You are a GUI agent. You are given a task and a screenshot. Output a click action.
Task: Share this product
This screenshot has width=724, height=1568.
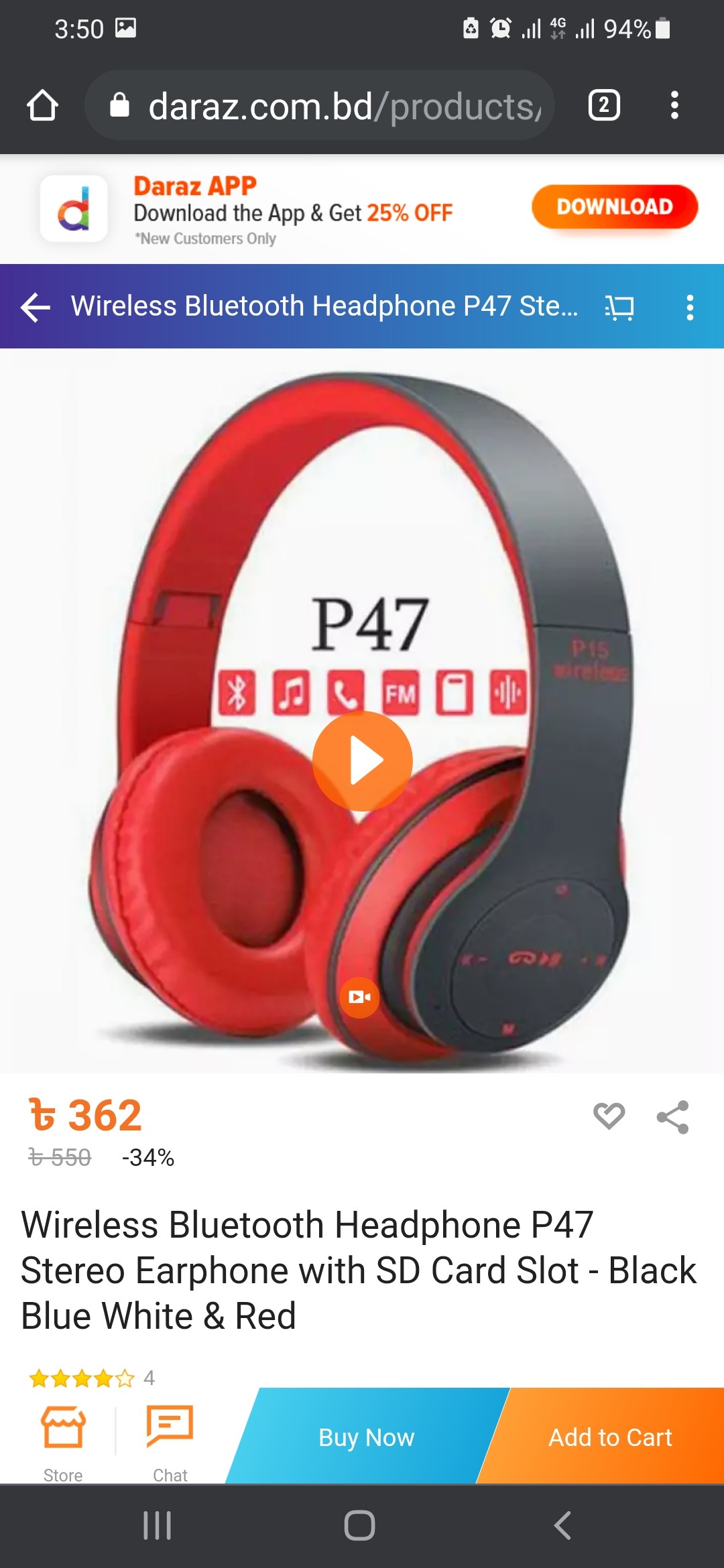tap(672, 1116)
